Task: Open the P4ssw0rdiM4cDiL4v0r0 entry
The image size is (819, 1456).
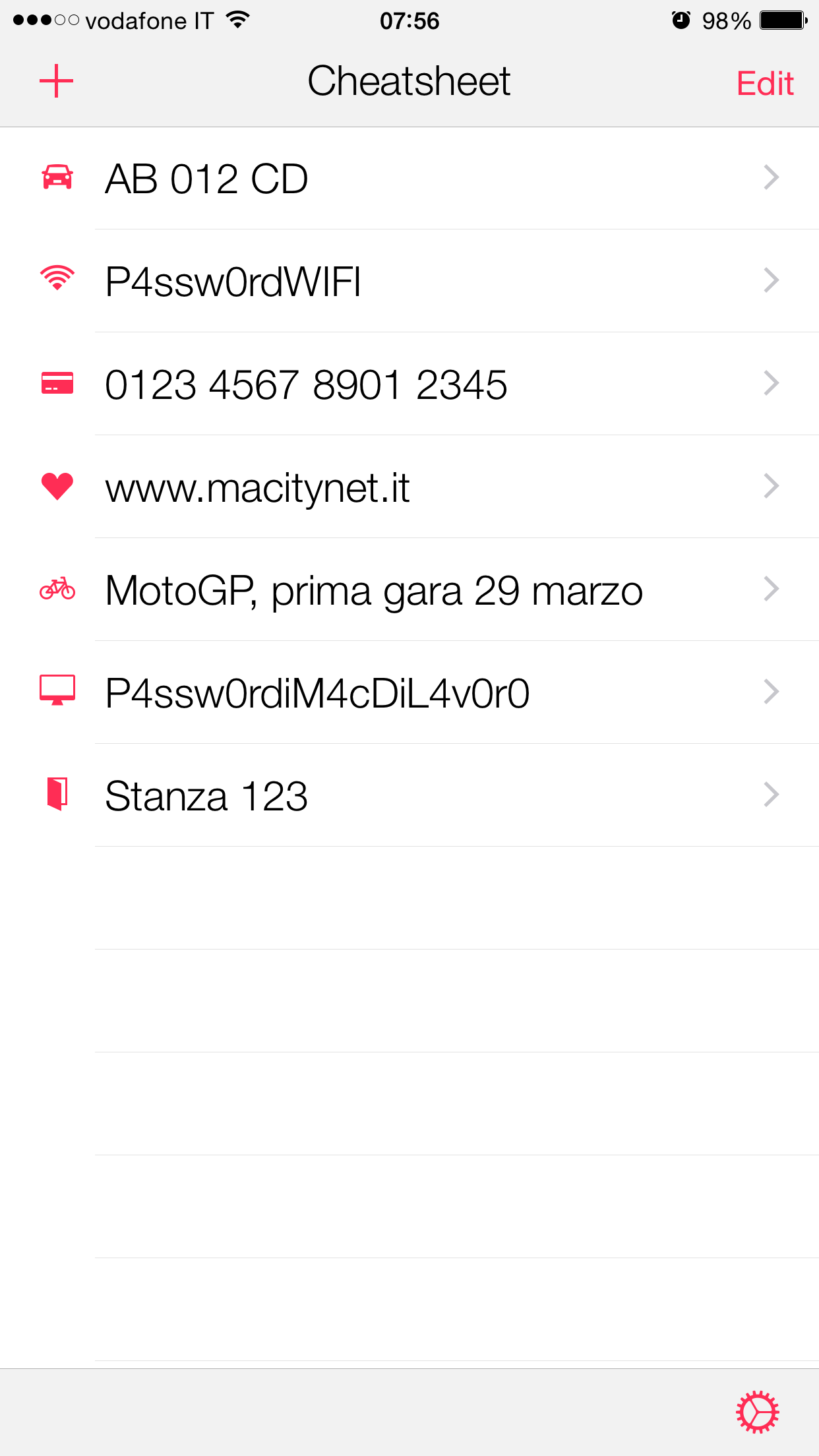Action: (409, 693)
